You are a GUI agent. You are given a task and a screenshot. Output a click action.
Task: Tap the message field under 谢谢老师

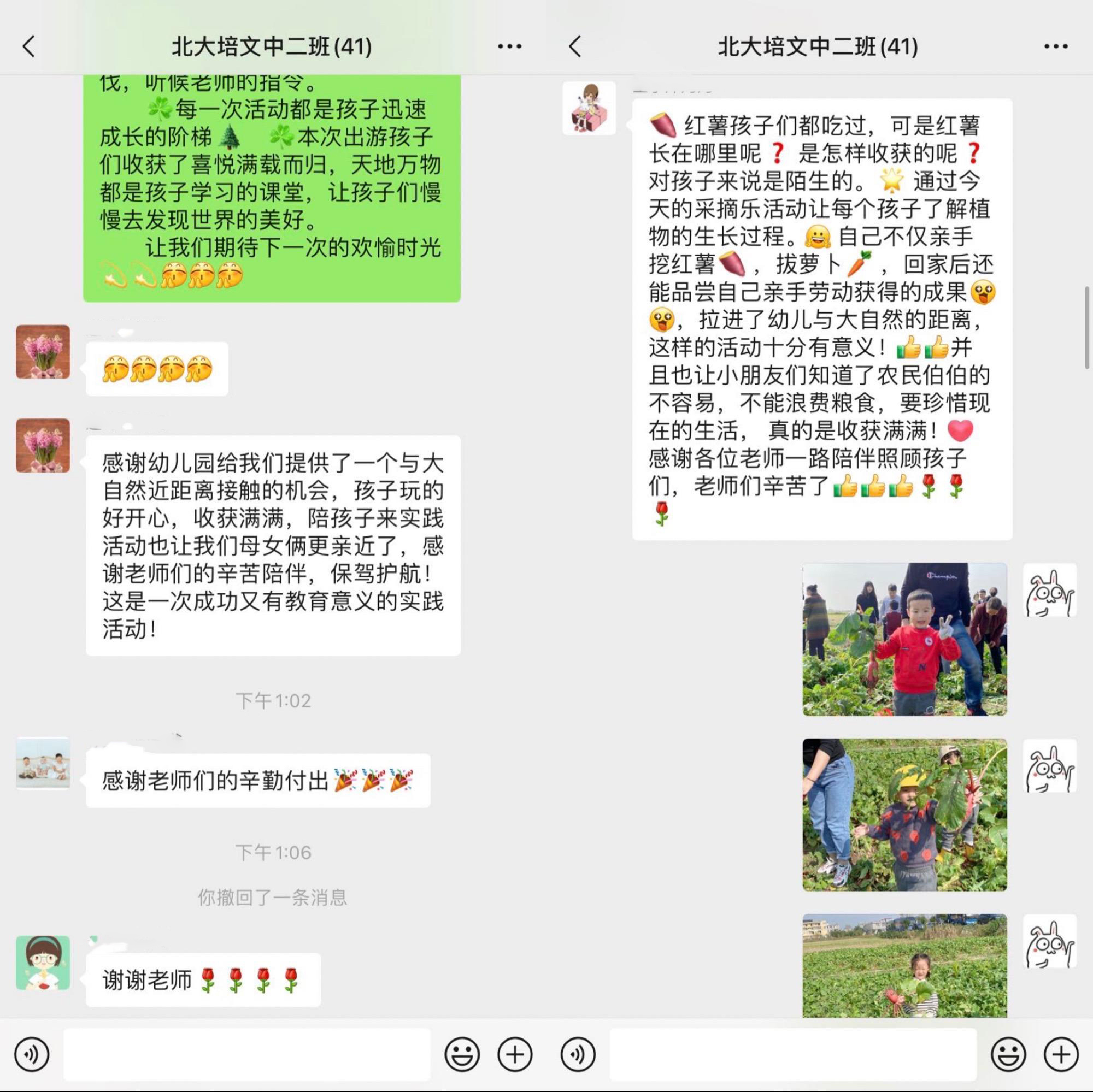tap(246, 1055)
